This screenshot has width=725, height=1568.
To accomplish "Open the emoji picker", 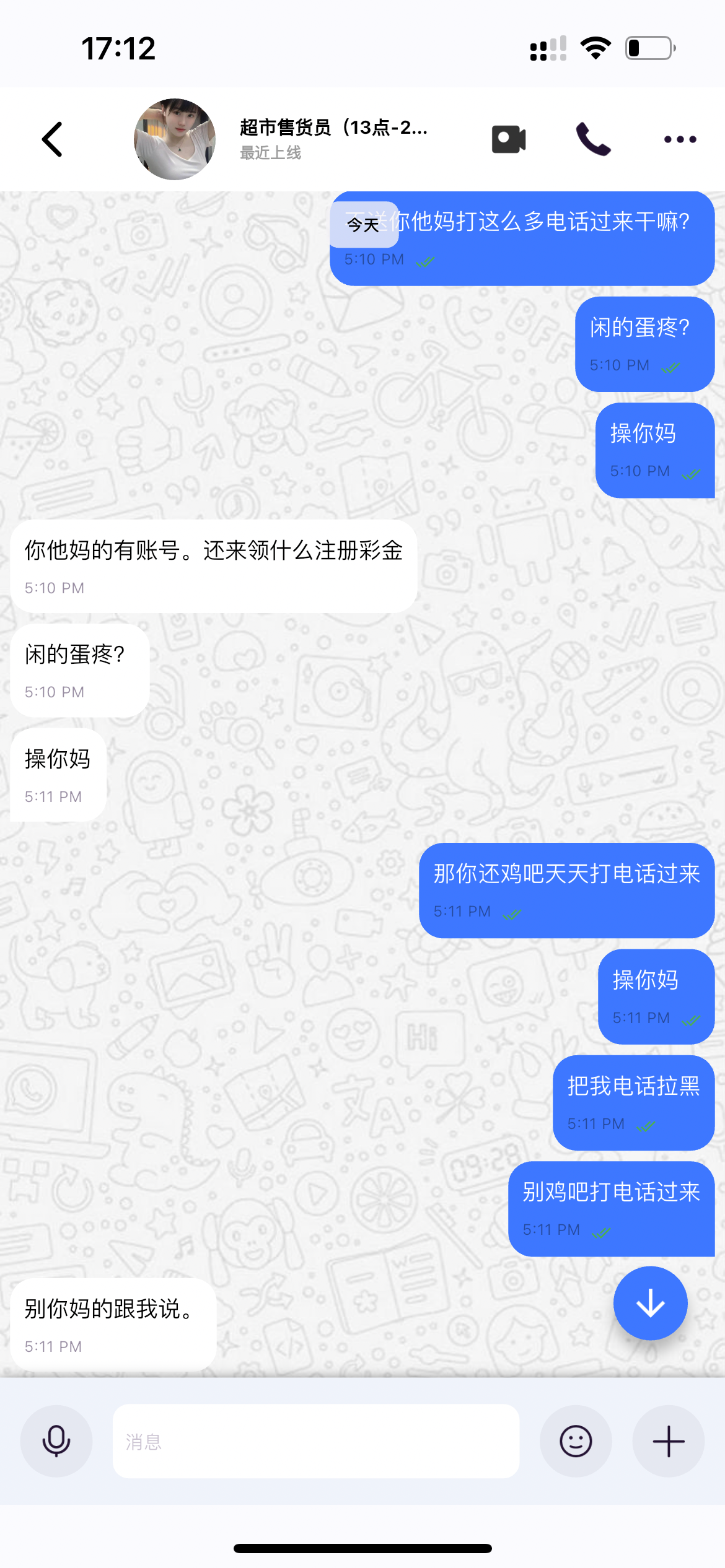I will (575, 1441).
